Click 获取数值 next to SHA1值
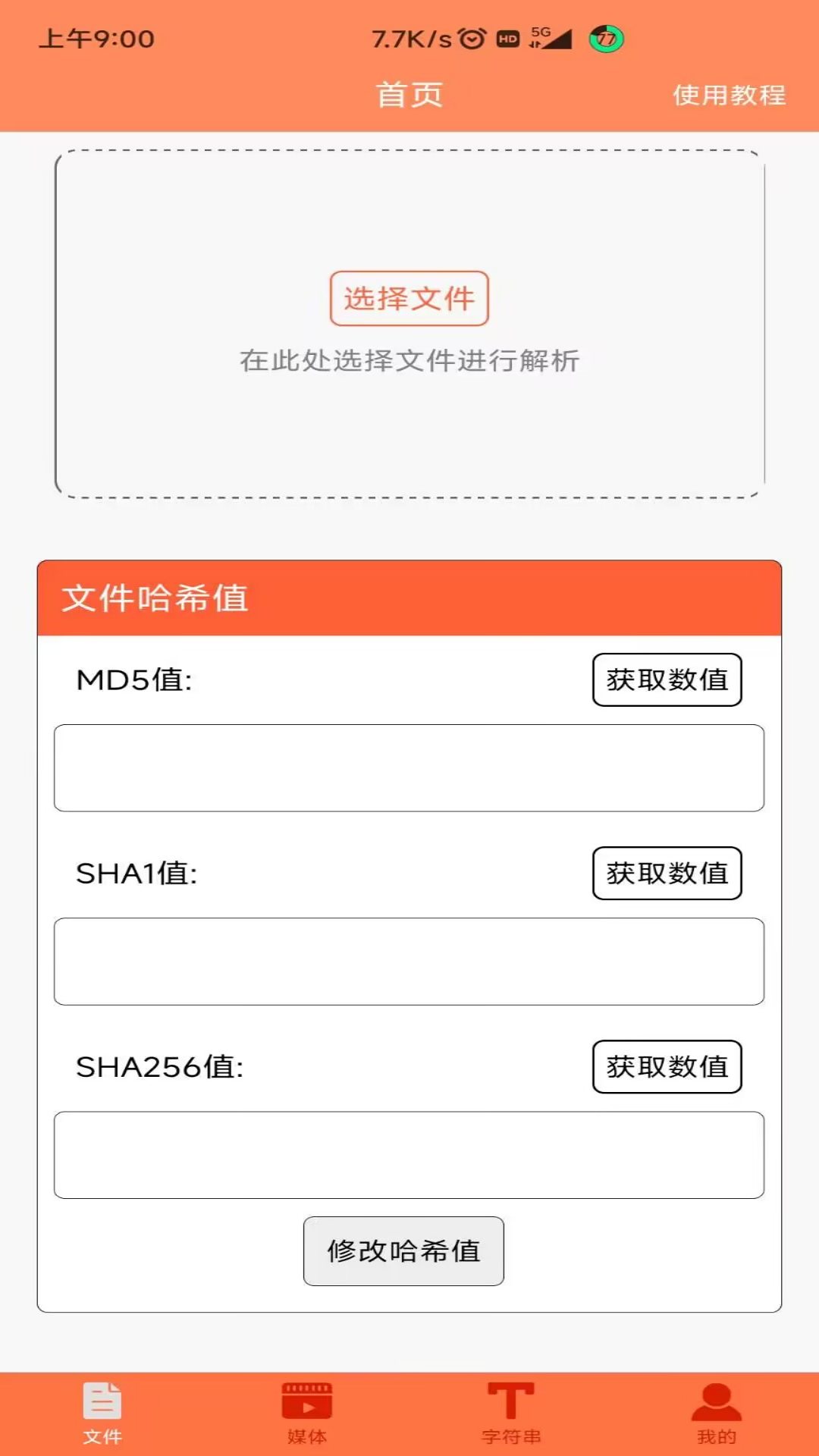The height and width of the screenshot is (1456, 819). pos(667,873)
